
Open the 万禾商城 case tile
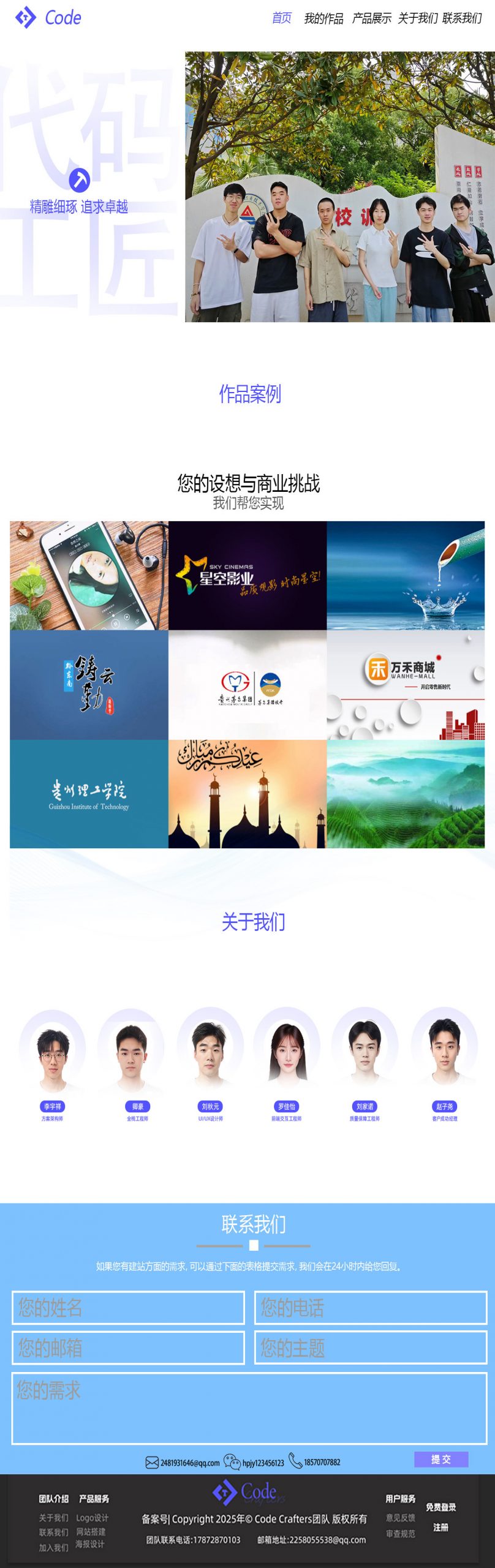[x=406, y=684]
